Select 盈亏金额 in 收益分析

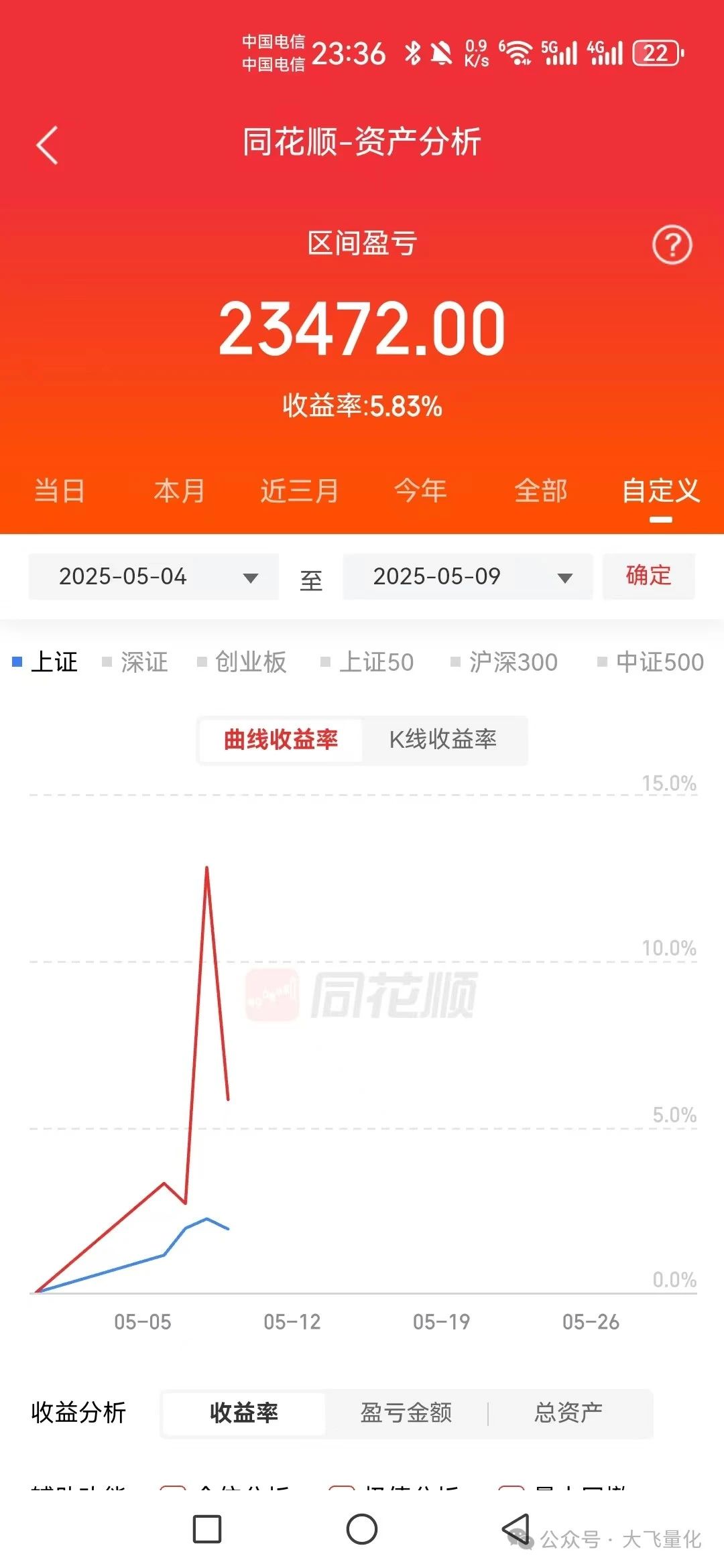point(406,1413)
